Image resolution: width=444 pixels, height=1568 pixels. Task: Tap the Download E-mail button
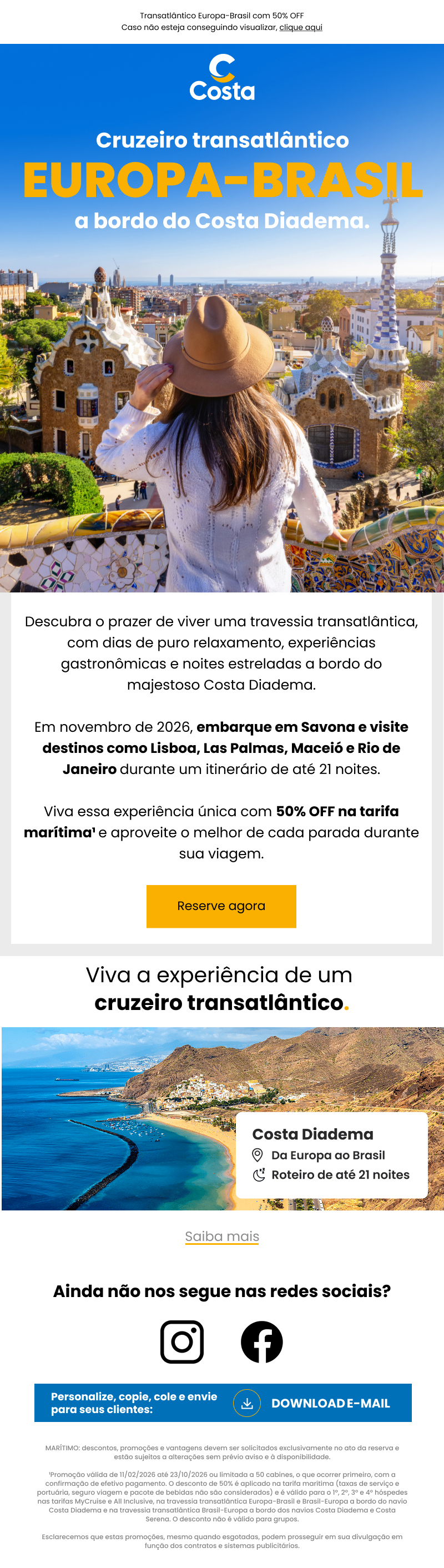tap(311, 1403)
